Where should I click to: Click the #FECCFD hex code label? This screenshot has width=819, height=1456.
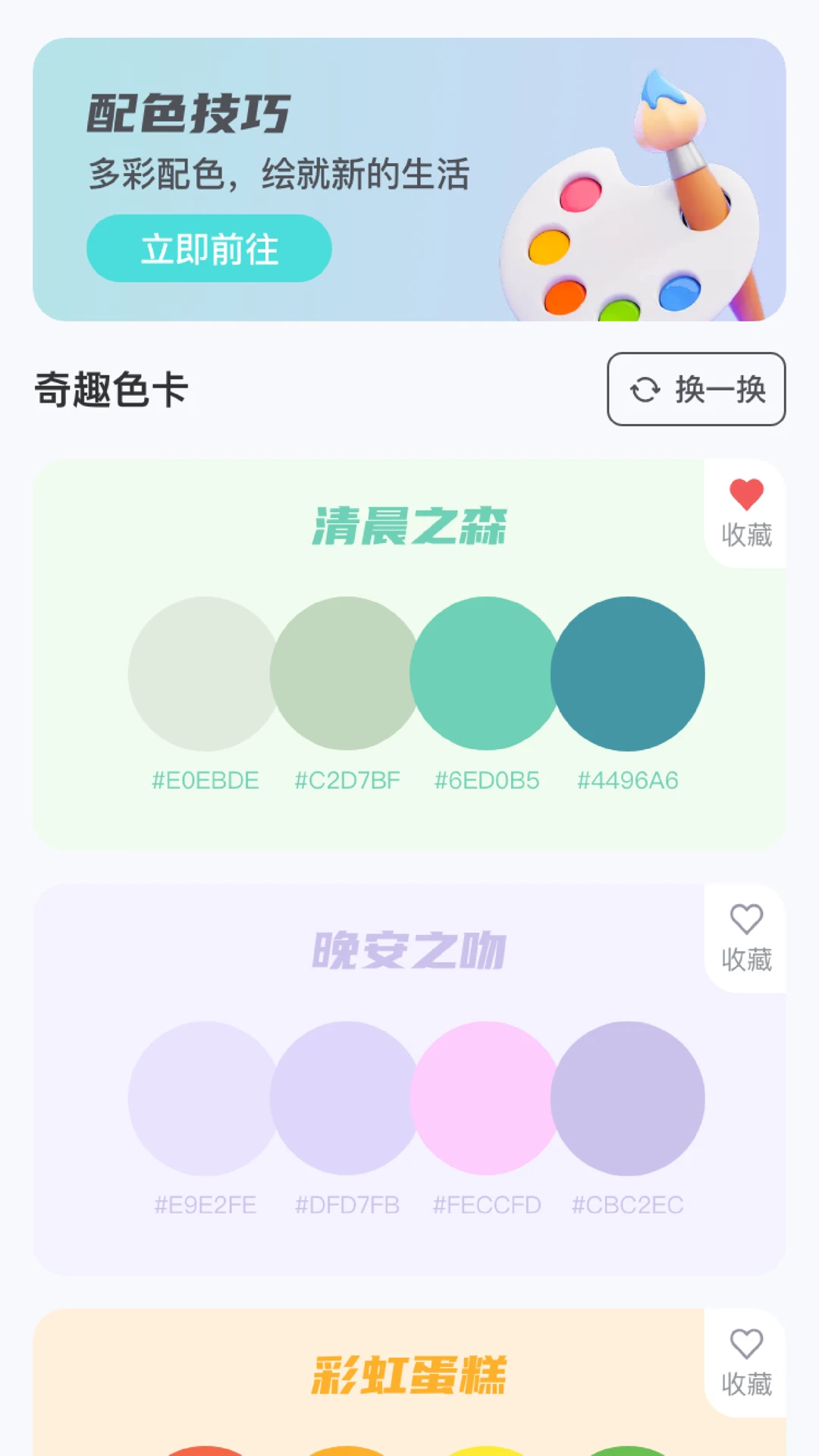tap(486, 1204)
